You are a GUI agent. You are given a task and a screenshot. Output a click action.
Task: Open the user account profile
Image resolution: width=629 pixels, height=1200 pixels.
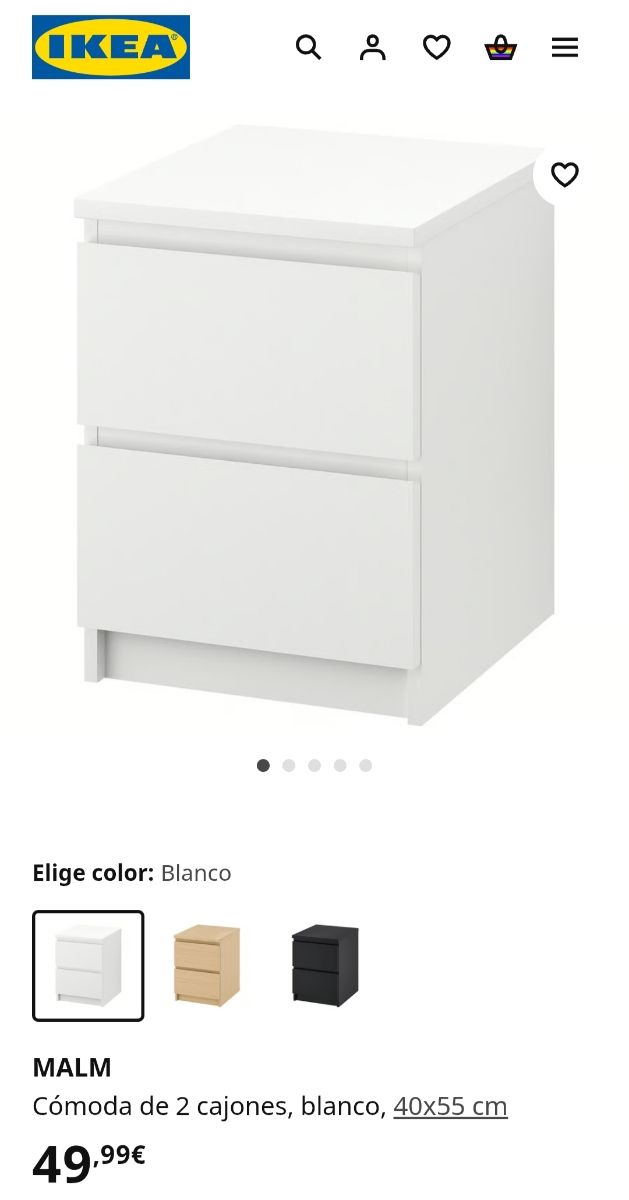tap(373, 47)
